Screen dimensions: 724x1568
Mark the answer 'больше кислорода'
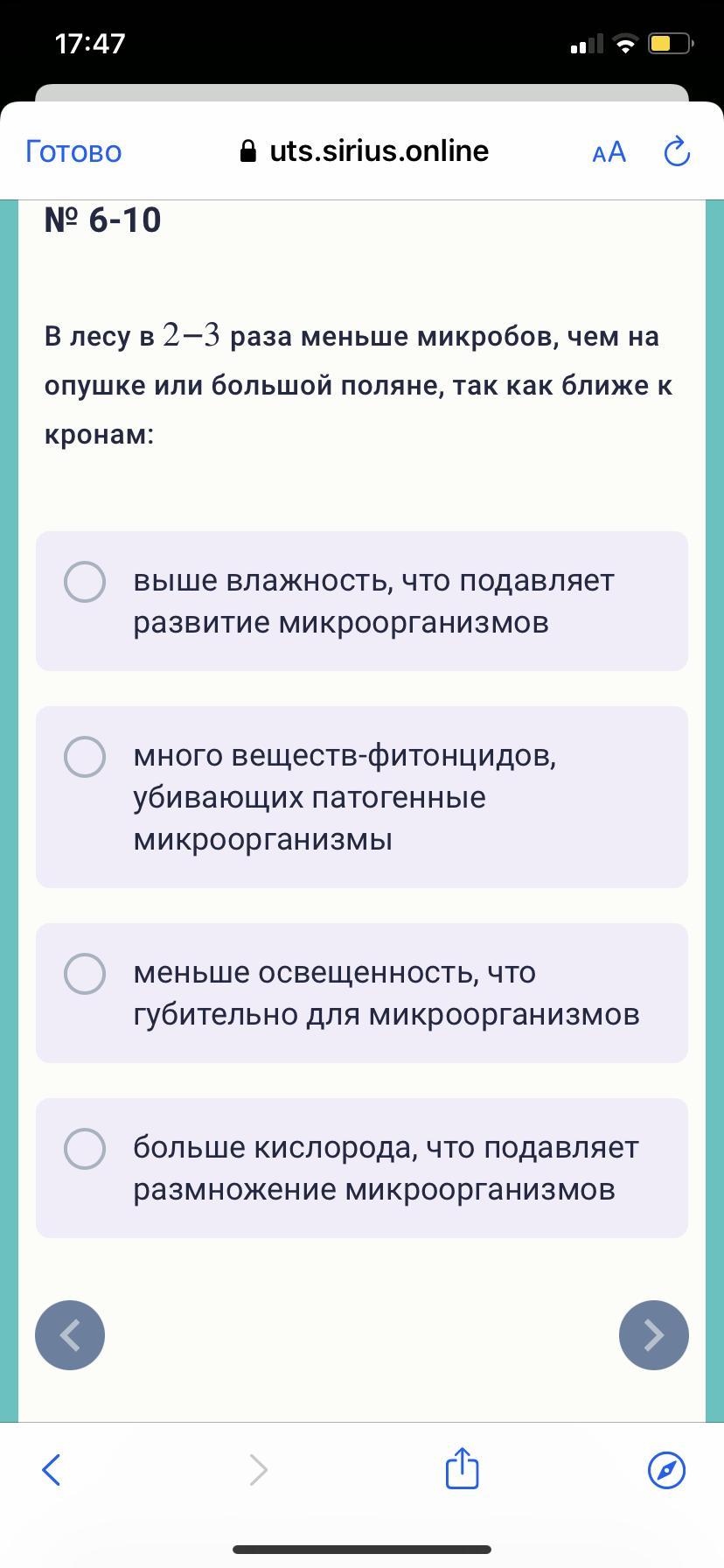(x=85, y=1149)
